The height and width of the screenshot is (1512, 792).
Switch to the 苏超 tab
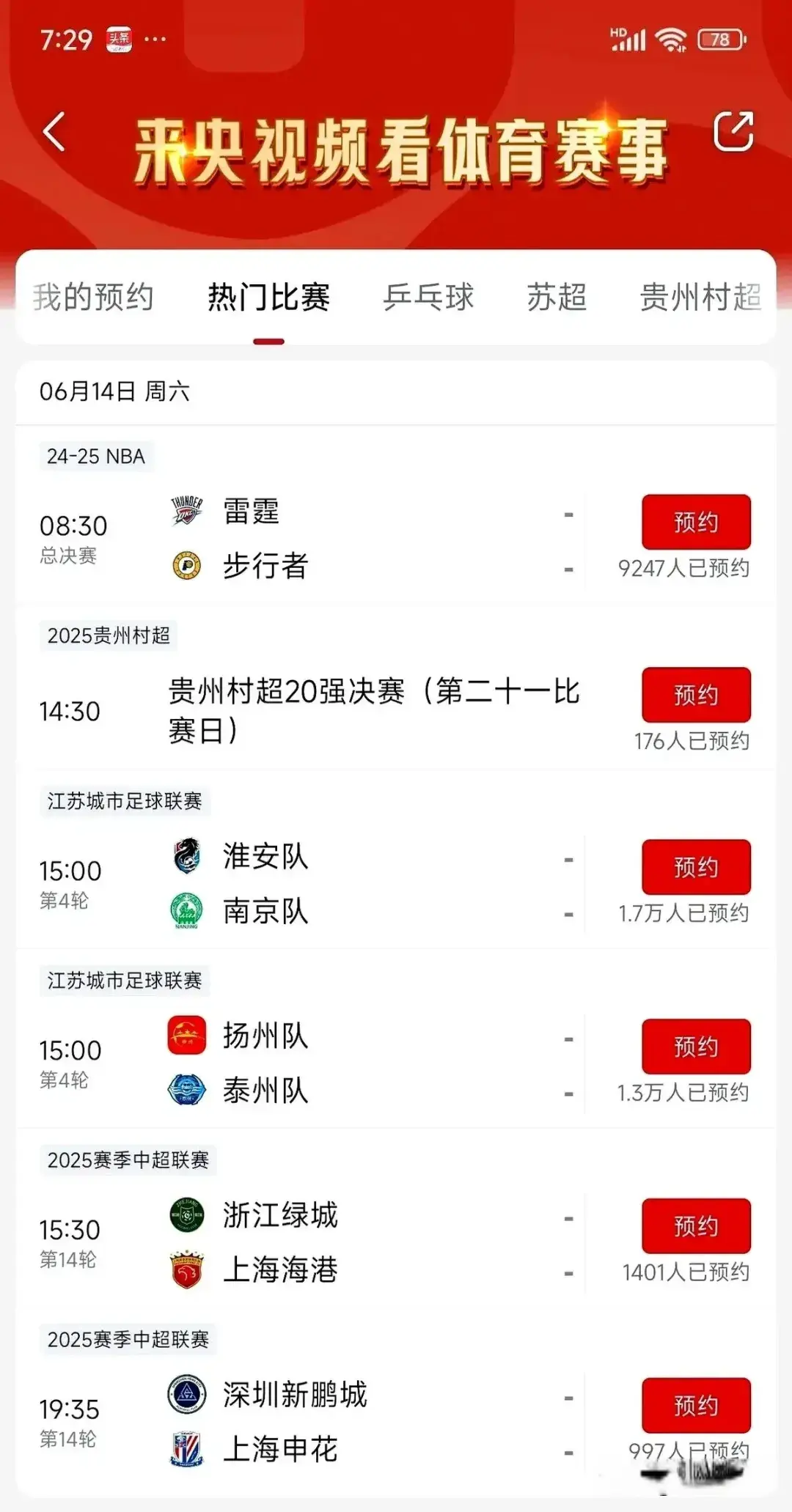[557, 297]
